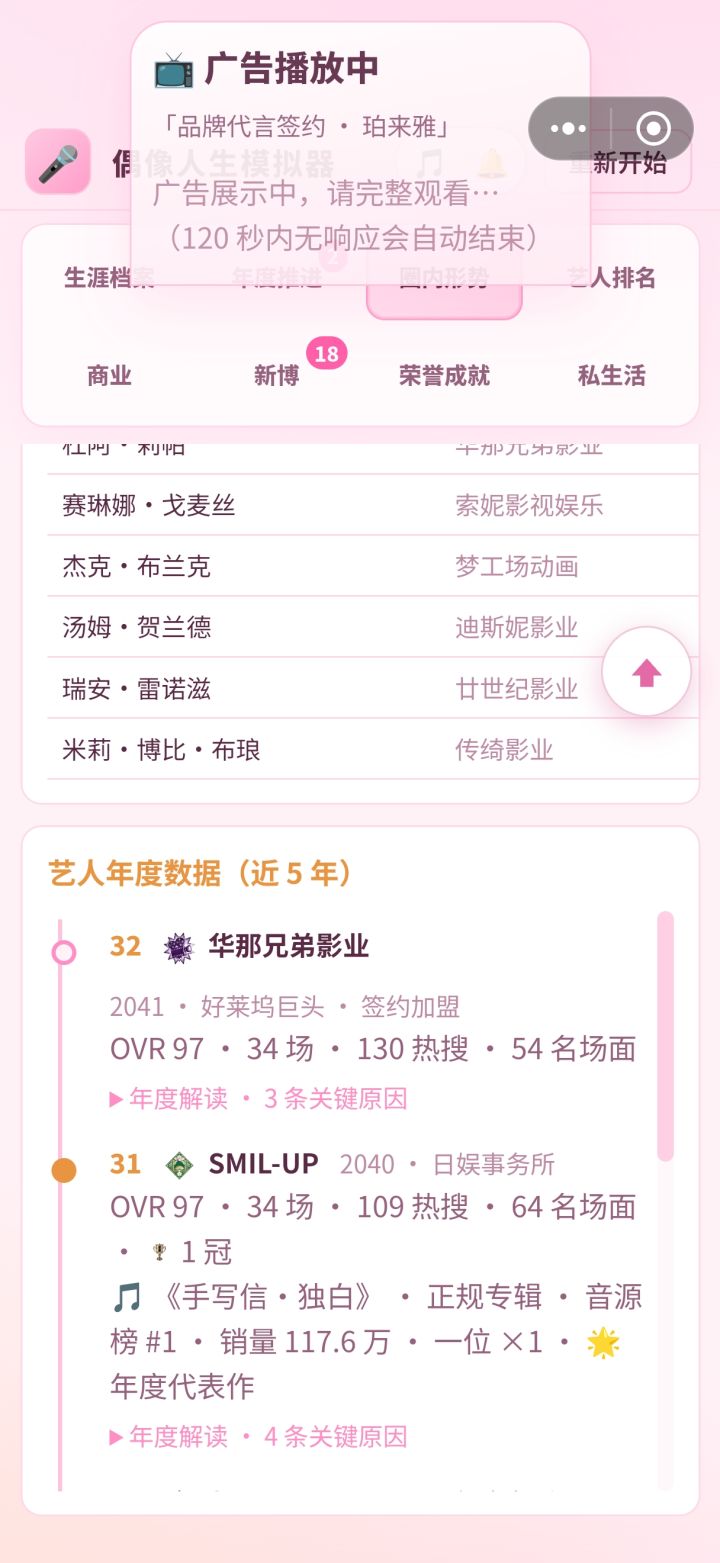Viewport: 720px width, 1563px height.
Task: Select the age 31 timeline marker
Action: point(64,1170)
